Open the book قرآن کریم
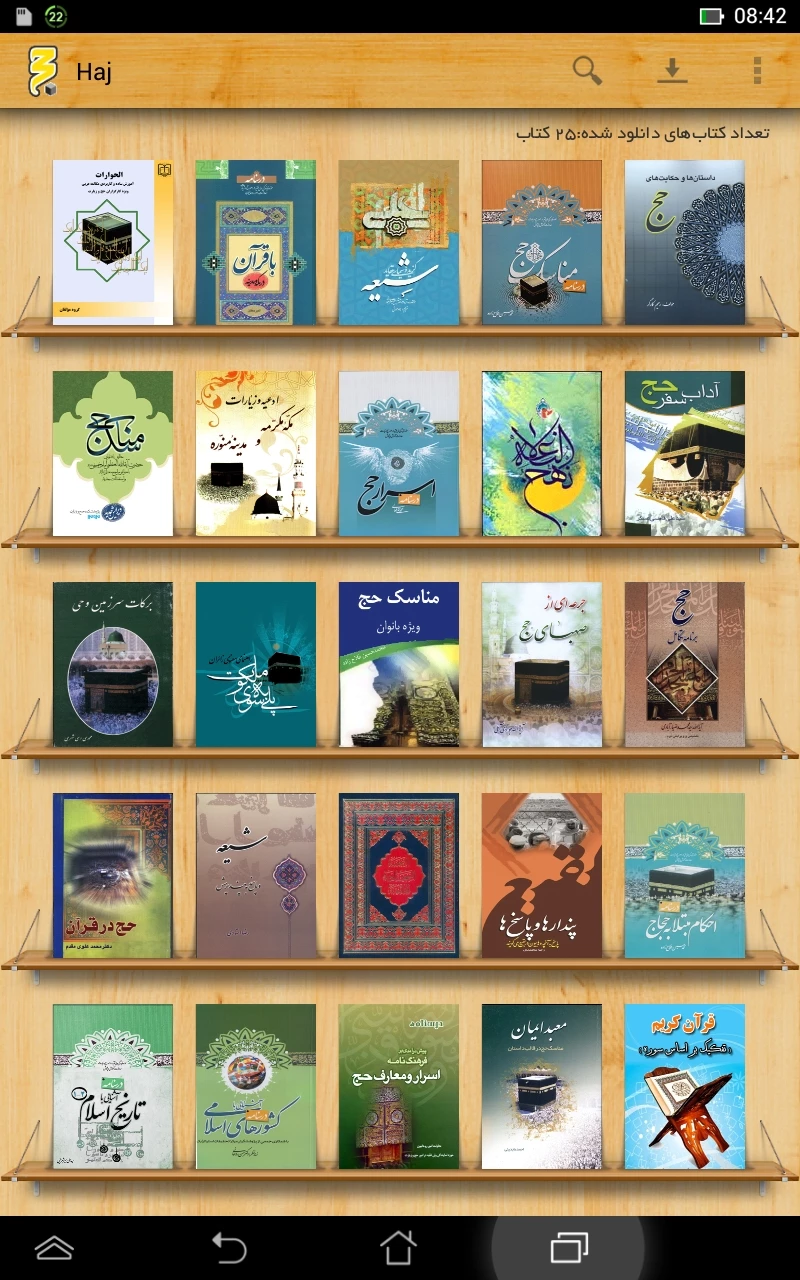Viewport: 800px width, 1280px height. (x=685, y=1087)
